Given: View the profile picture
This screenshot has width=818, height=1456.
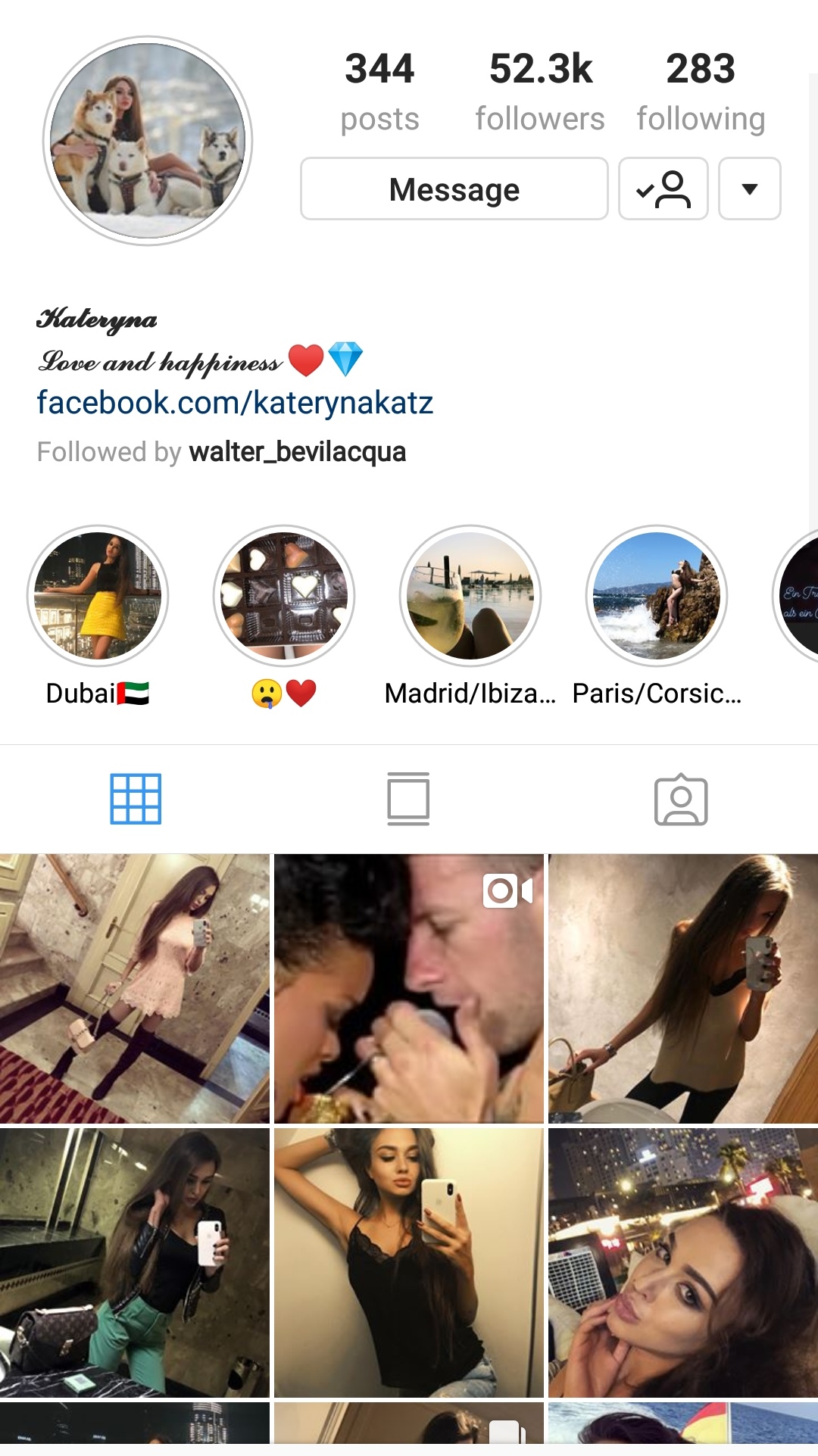Looking at the screenshot, I should click(148, 141).
